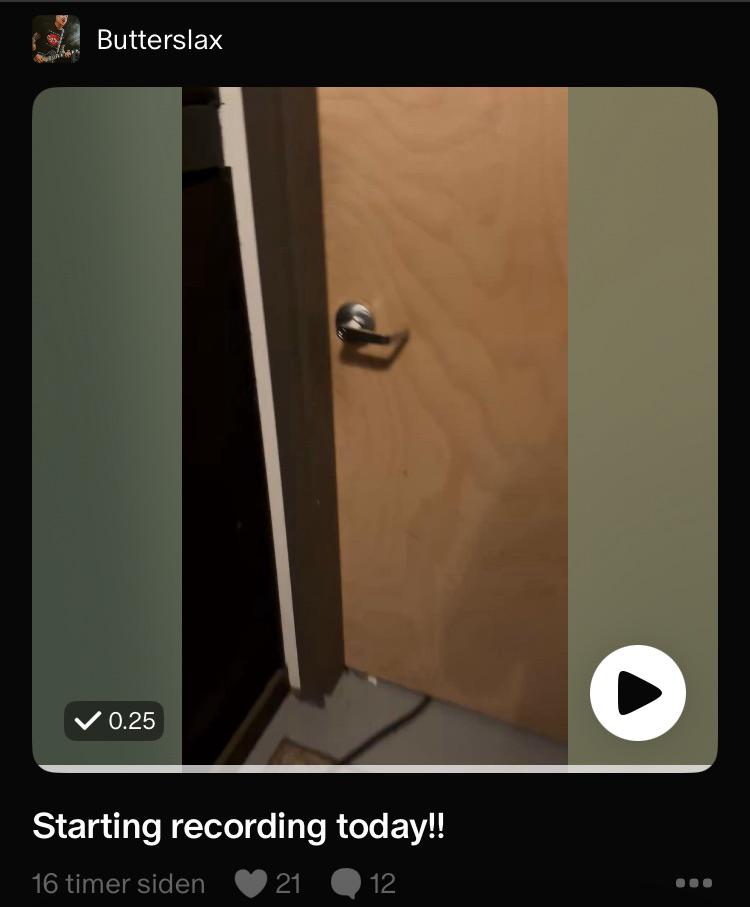
Task: Open Butterslax's profile picture
Action: 56,40
